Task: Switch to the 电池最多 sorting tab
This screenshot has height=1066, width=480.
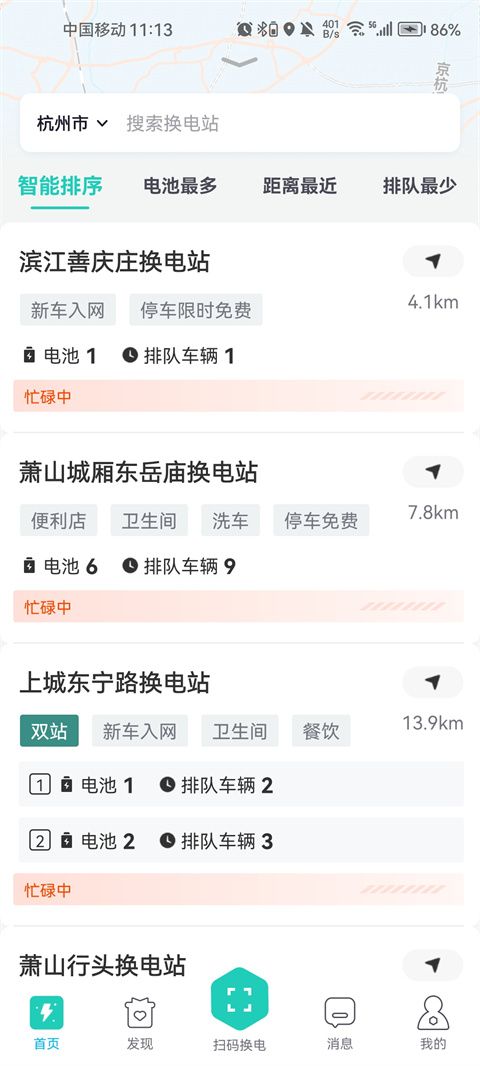Action: [180, 186]
